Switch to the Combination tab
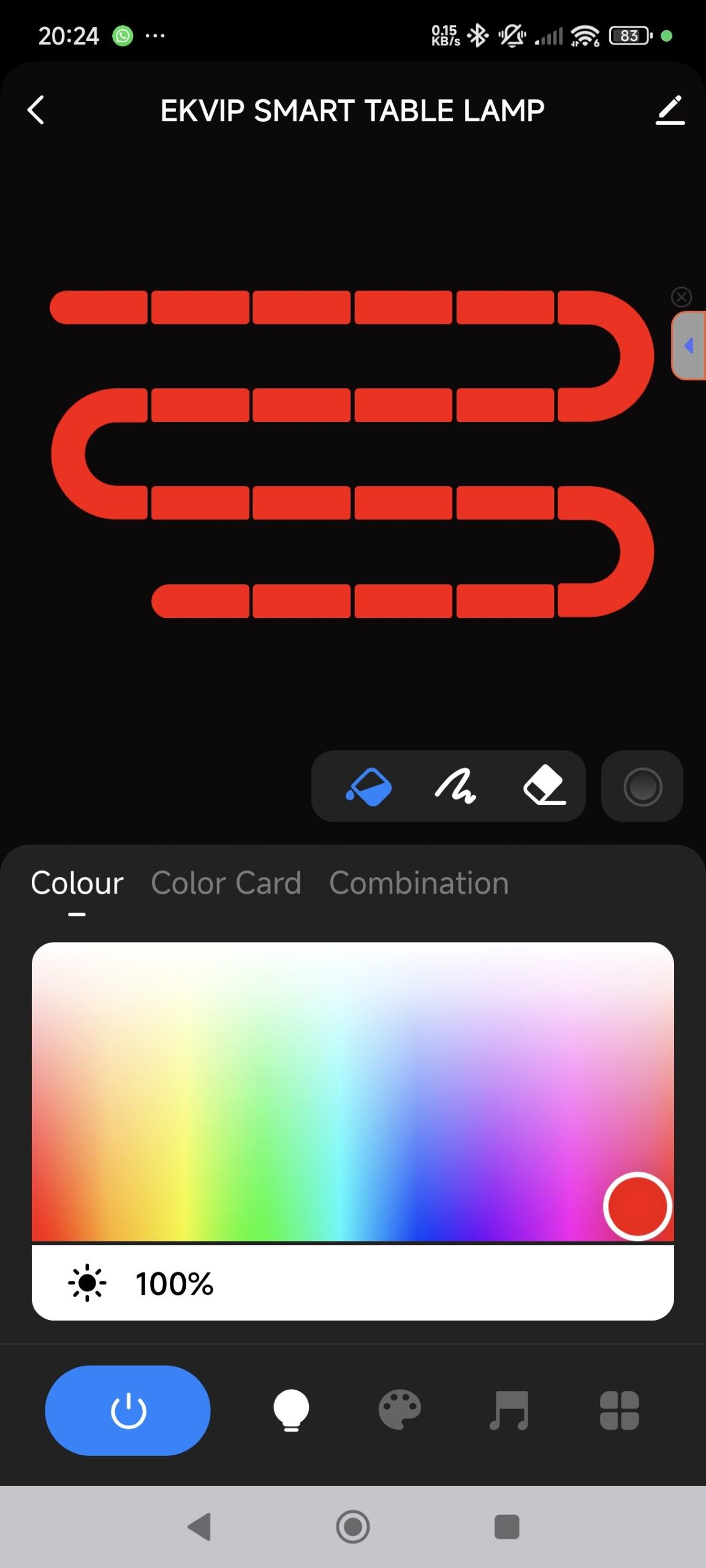This screenshot has width=706, height=1568. tap(419, 883)
